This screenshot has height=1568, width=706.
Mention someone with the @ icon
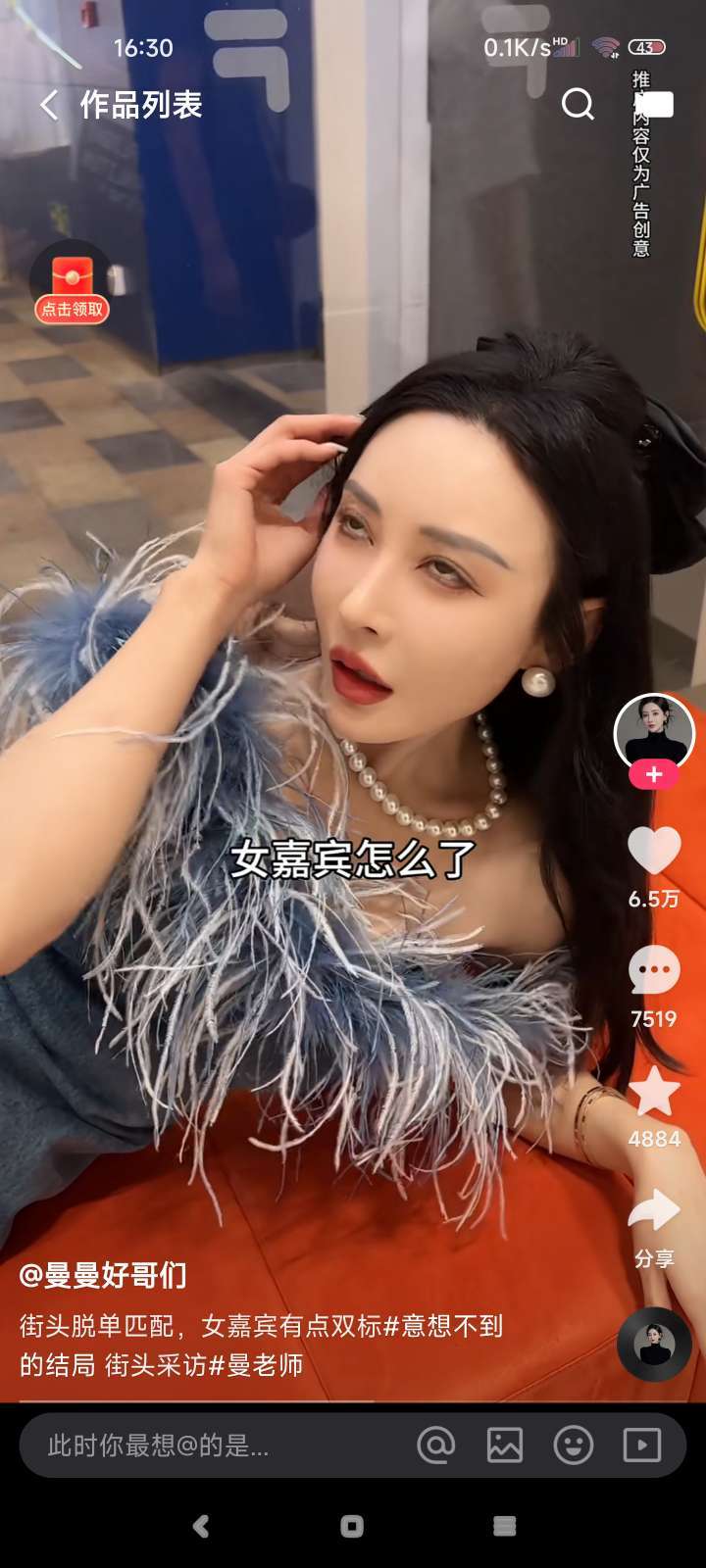(x=436, y=1445)
